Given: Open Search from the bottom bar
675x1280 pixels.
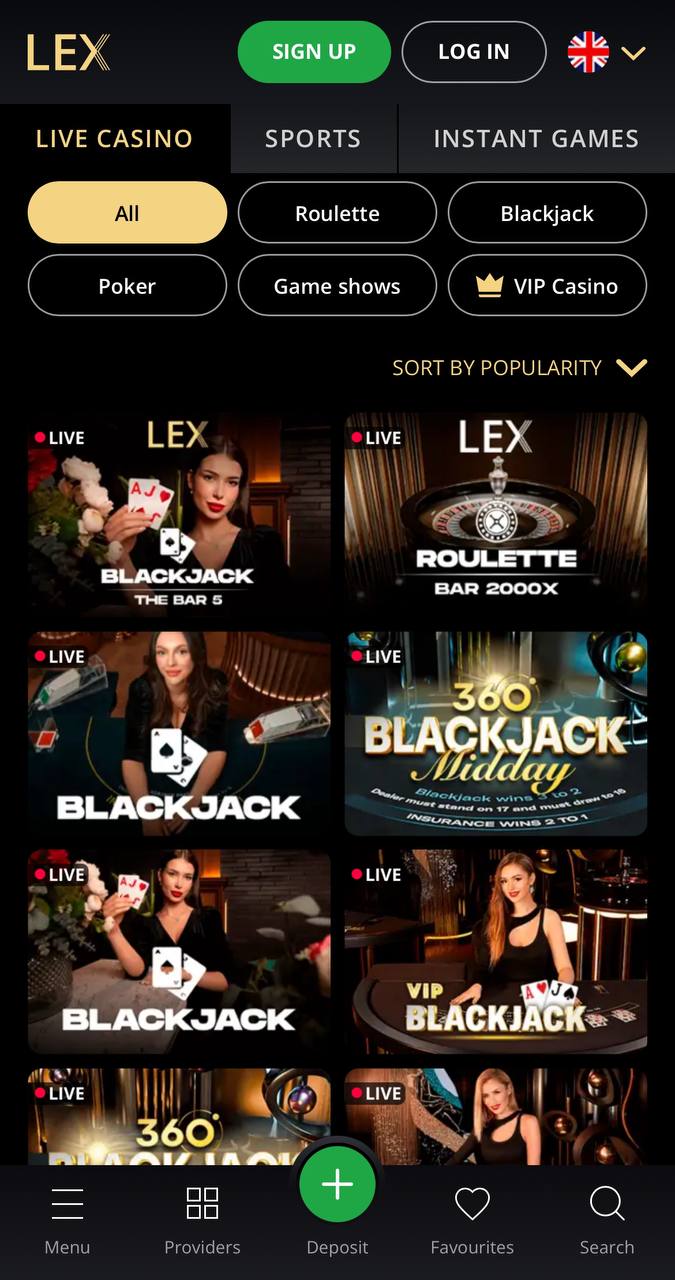Looking at the screenshot, I should coord(607,1221).
